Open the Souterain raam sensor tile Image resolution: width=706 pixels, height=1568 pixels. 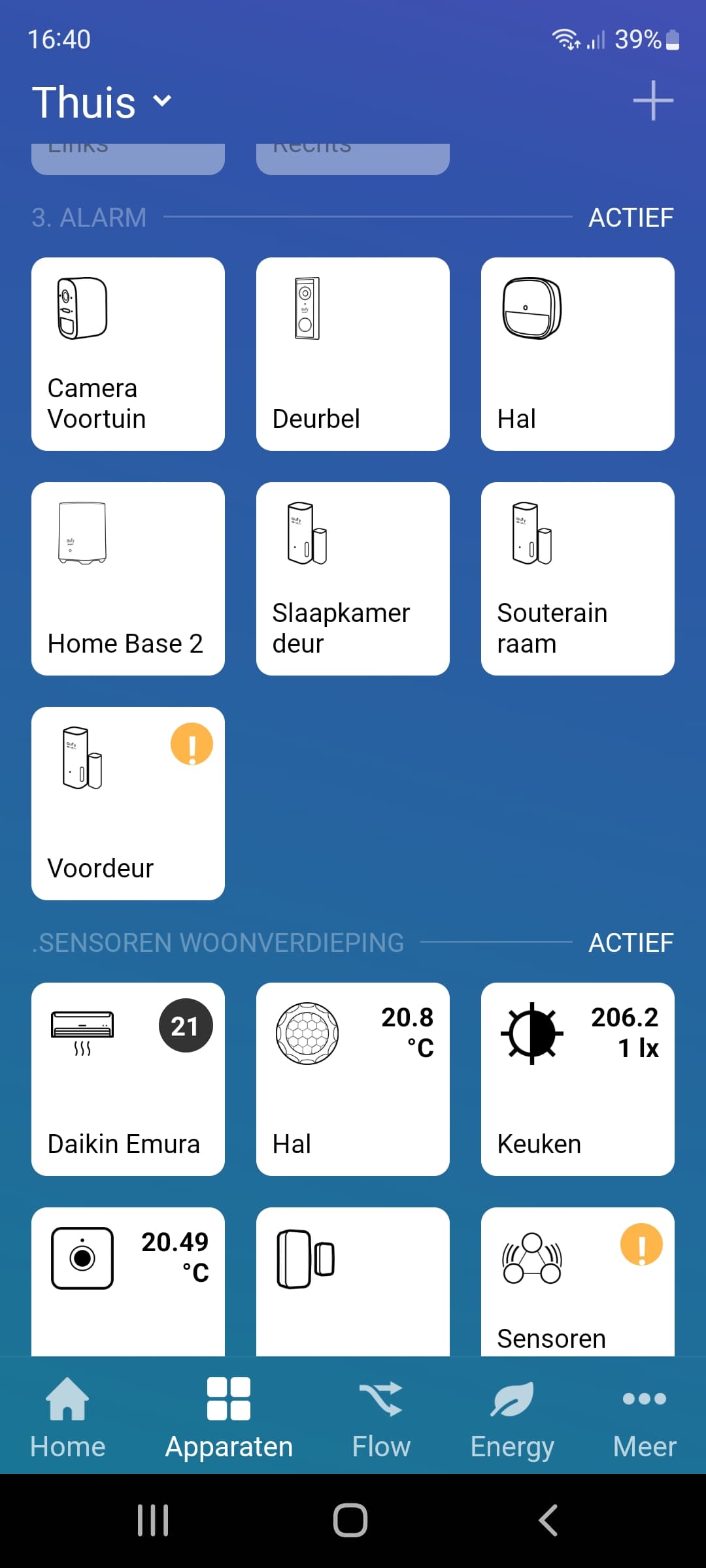click(x=578, y=578)
